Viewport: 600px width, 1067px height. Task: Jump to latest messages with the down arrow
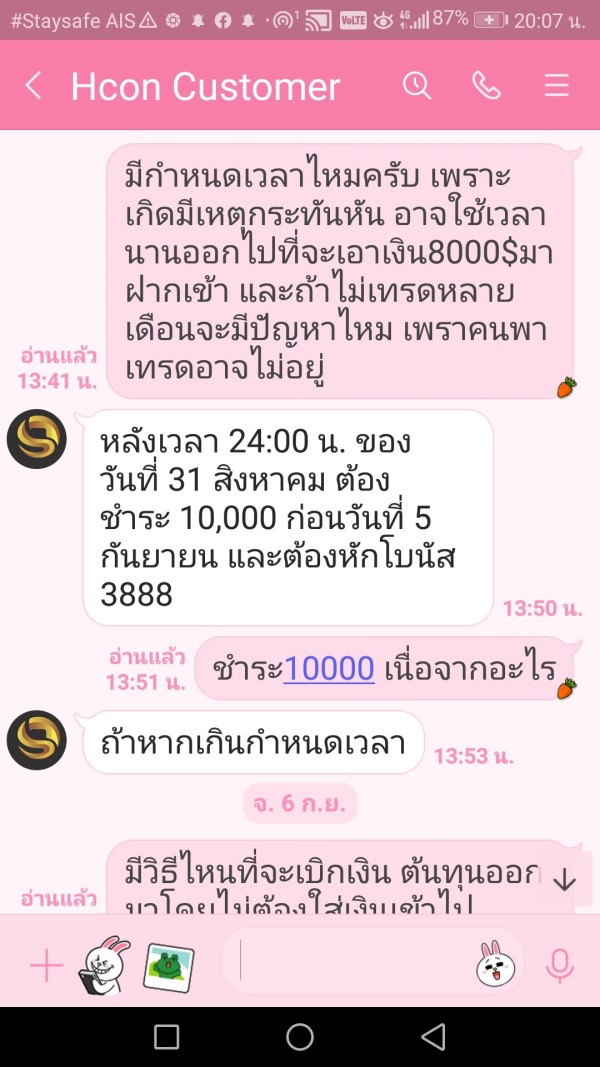564,881
